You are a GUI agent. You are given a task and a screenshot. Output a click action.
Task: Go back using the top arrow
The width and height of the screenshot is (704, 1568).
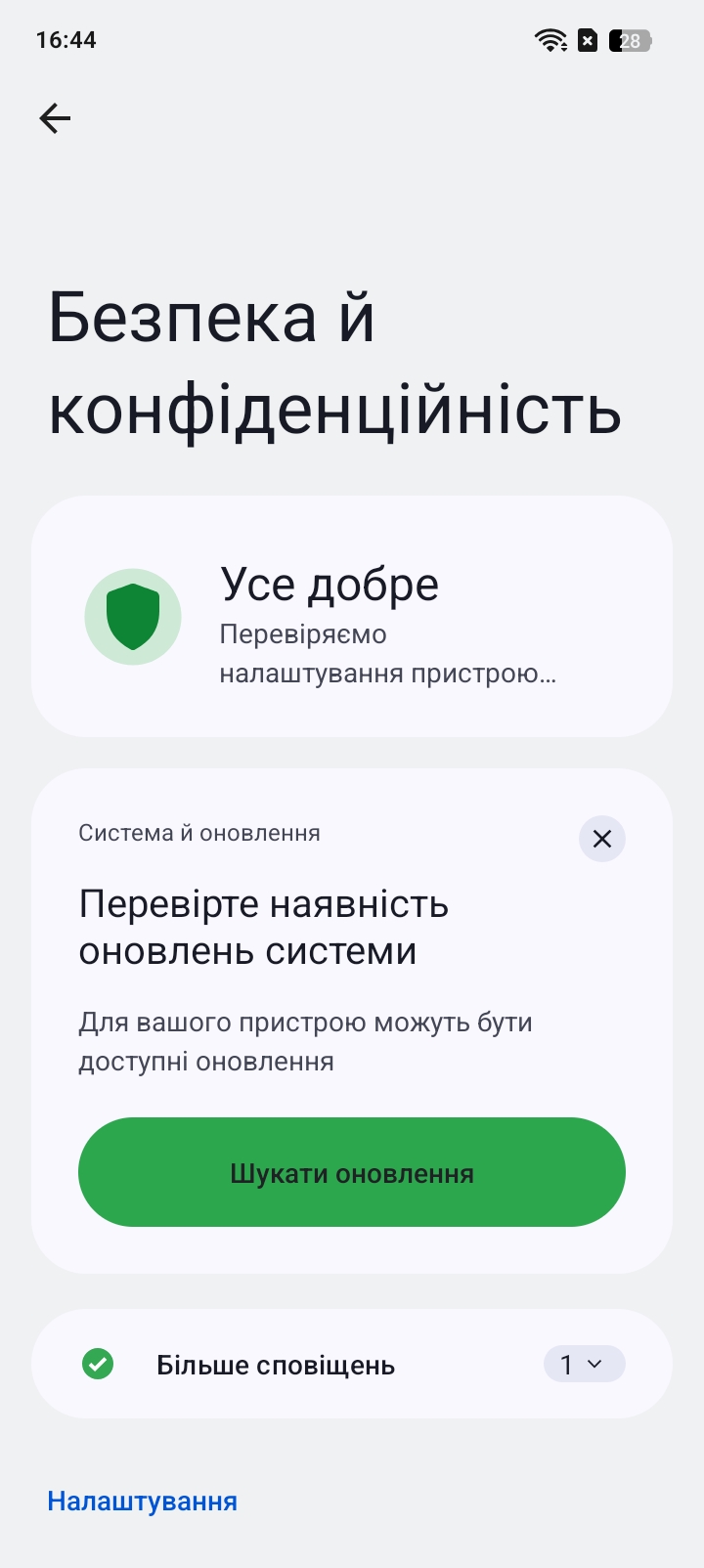pos(55,118)
